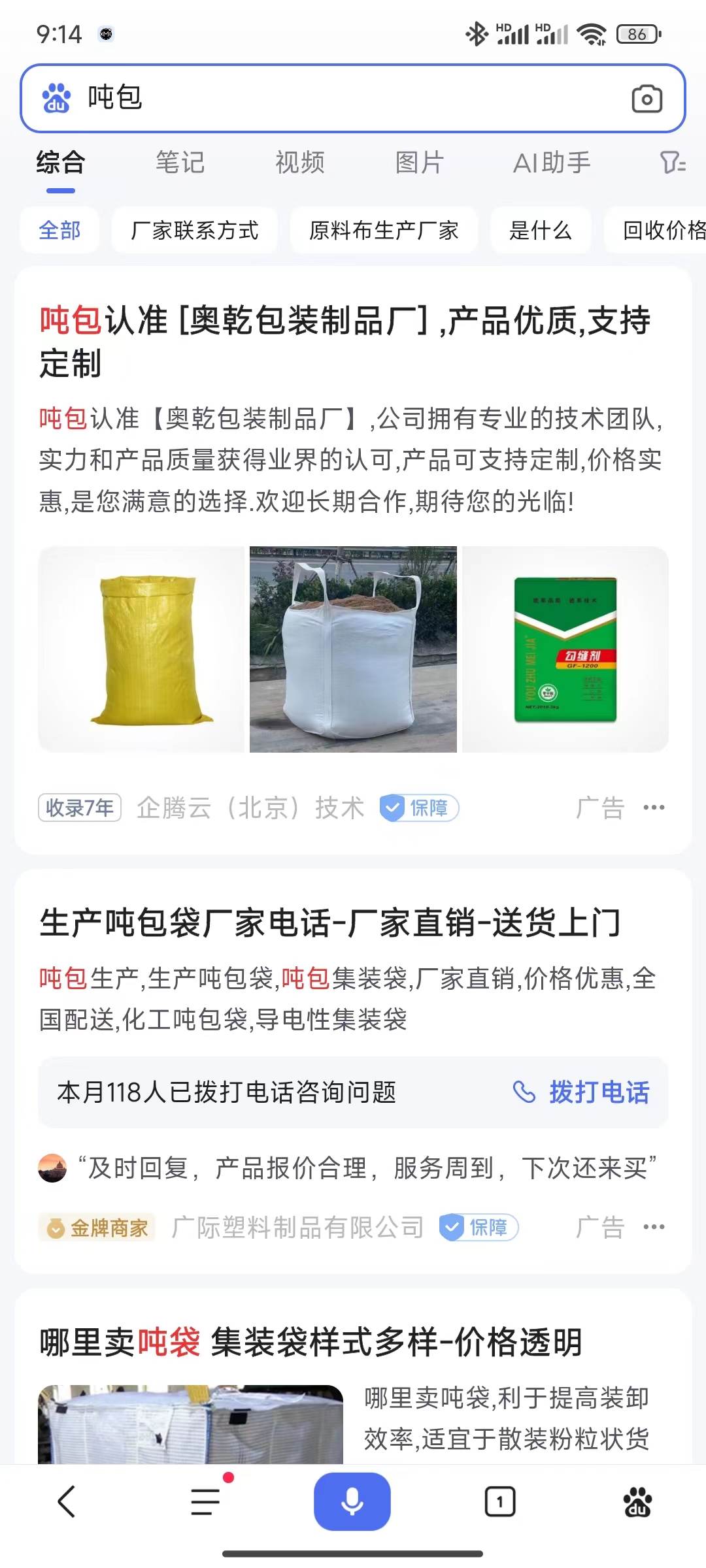
Task: Go back with the bottom arrow
Action: [67, 1501]
